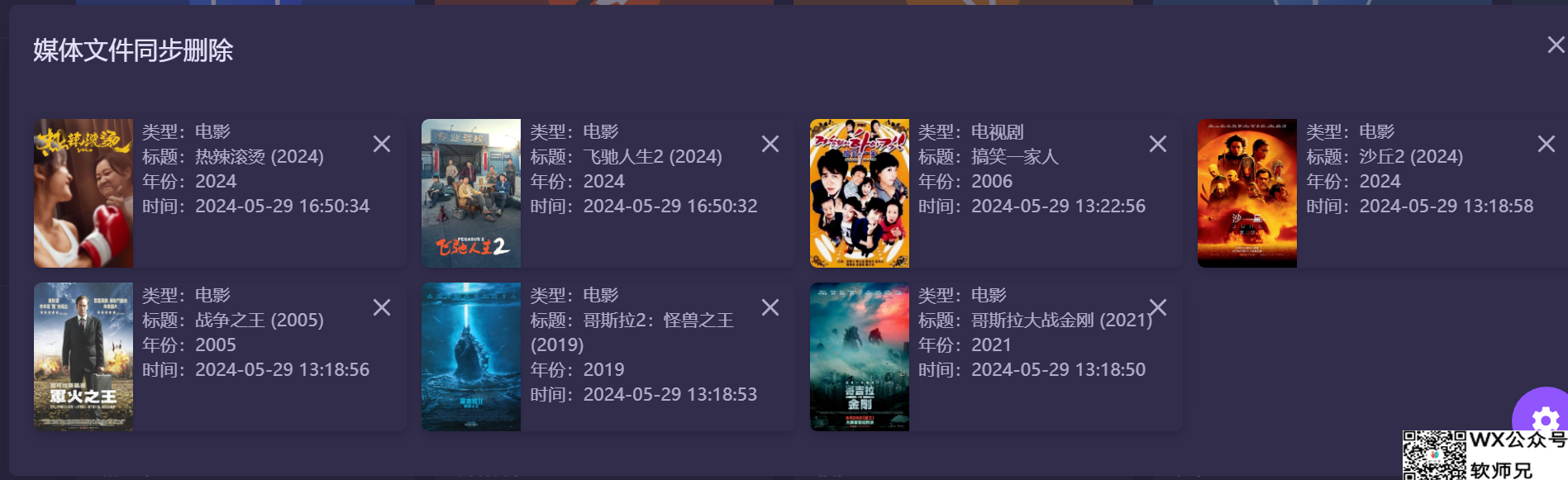Remove 哥斯拉2:怪兽之王 (2019) record
Viewport: 1568px width, 480px height.
tap(770, 307)
